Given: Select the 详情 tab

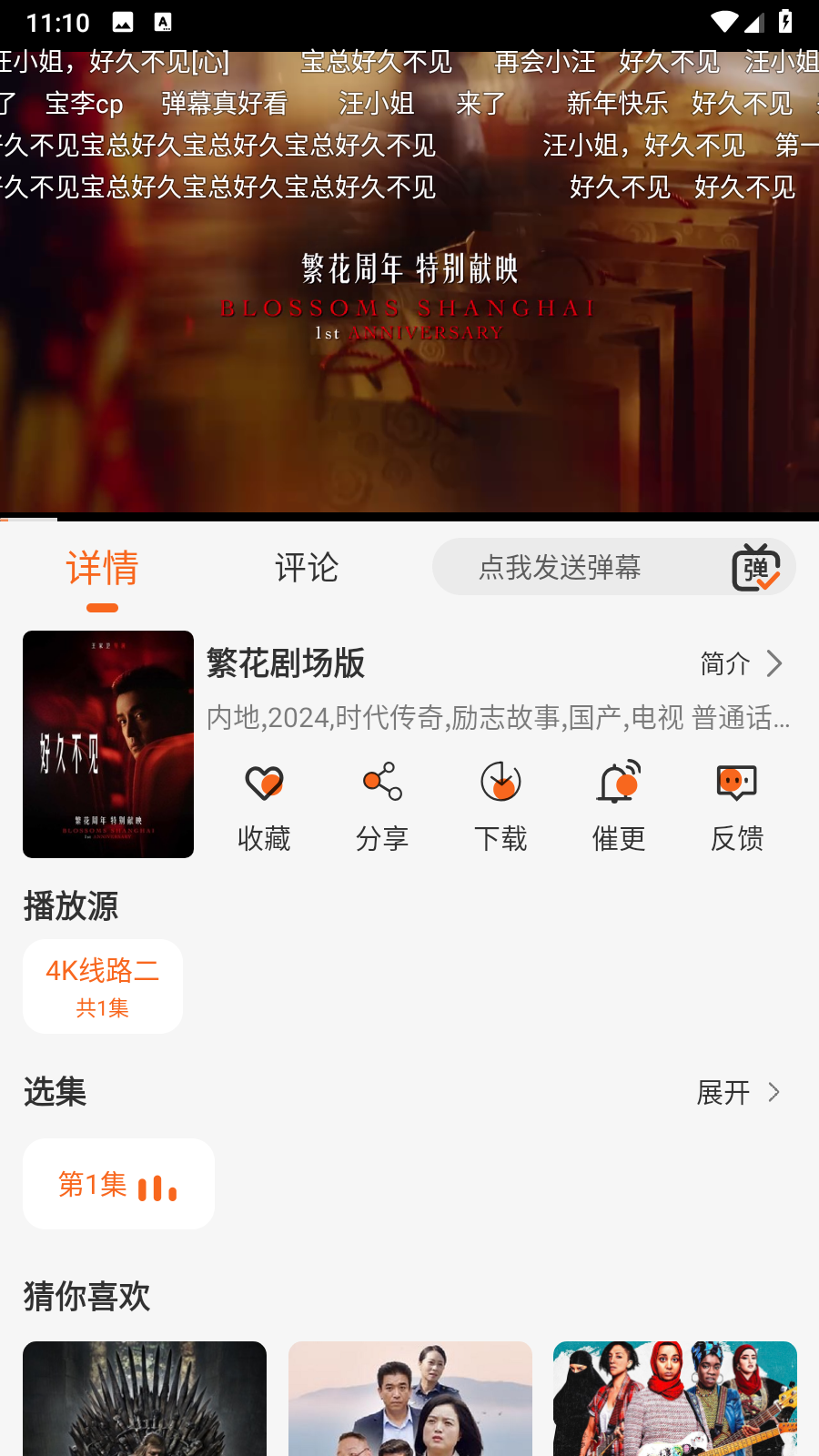Looking at the screenshot, I should tap(102, 568).
